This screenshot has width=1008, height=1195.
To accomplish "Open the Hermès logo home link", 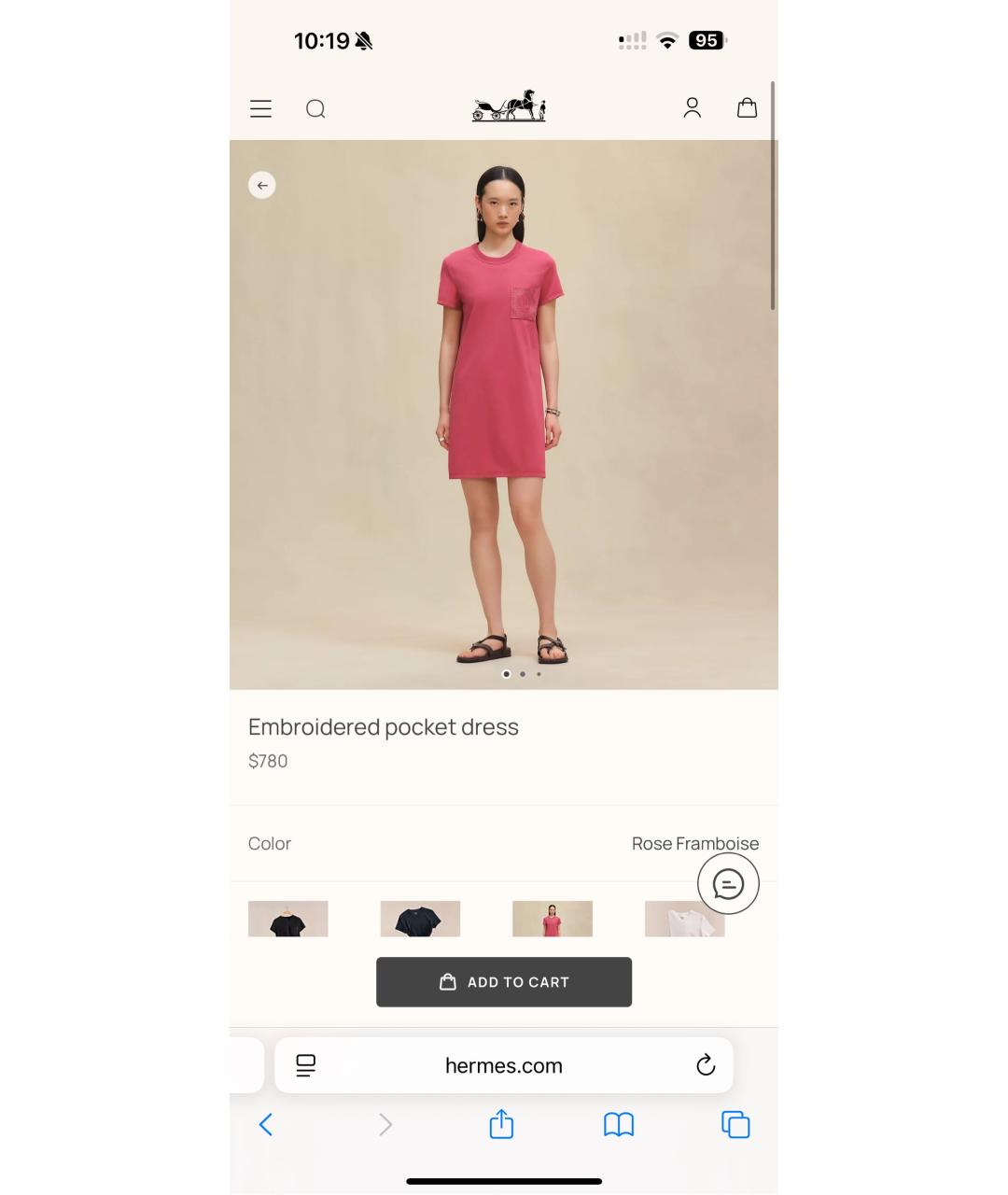I will [509, 106].
